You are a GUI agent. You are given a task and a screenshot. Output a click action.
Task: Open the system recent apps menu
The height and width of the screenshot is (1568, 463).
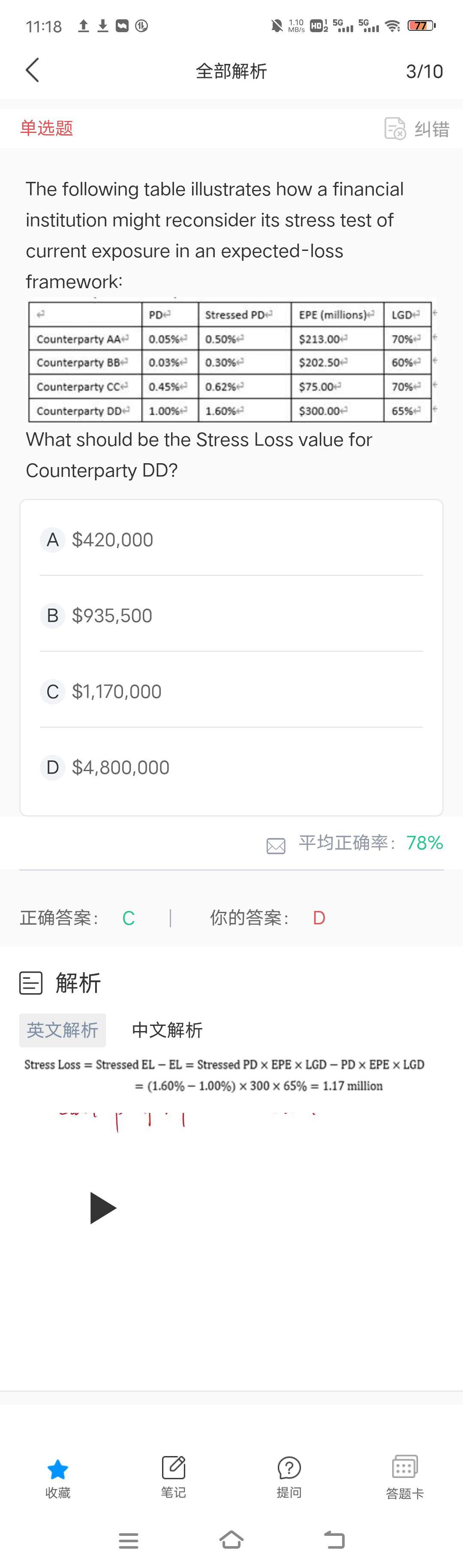pos(128,1540)
